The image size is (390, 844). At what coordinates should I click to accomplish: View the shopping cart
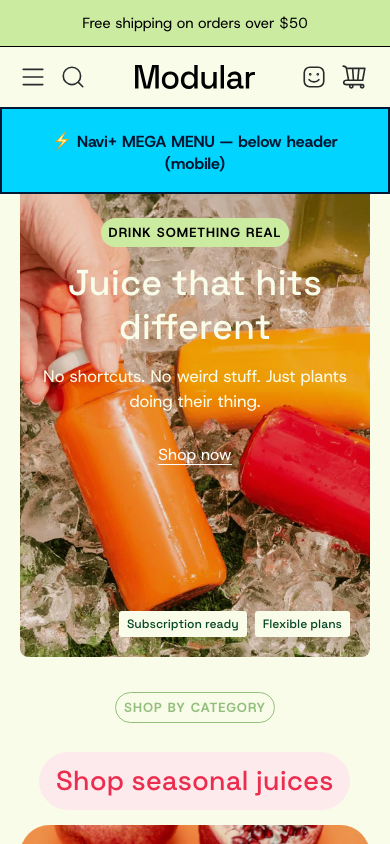pyautogui.click(x=354, y=77)
